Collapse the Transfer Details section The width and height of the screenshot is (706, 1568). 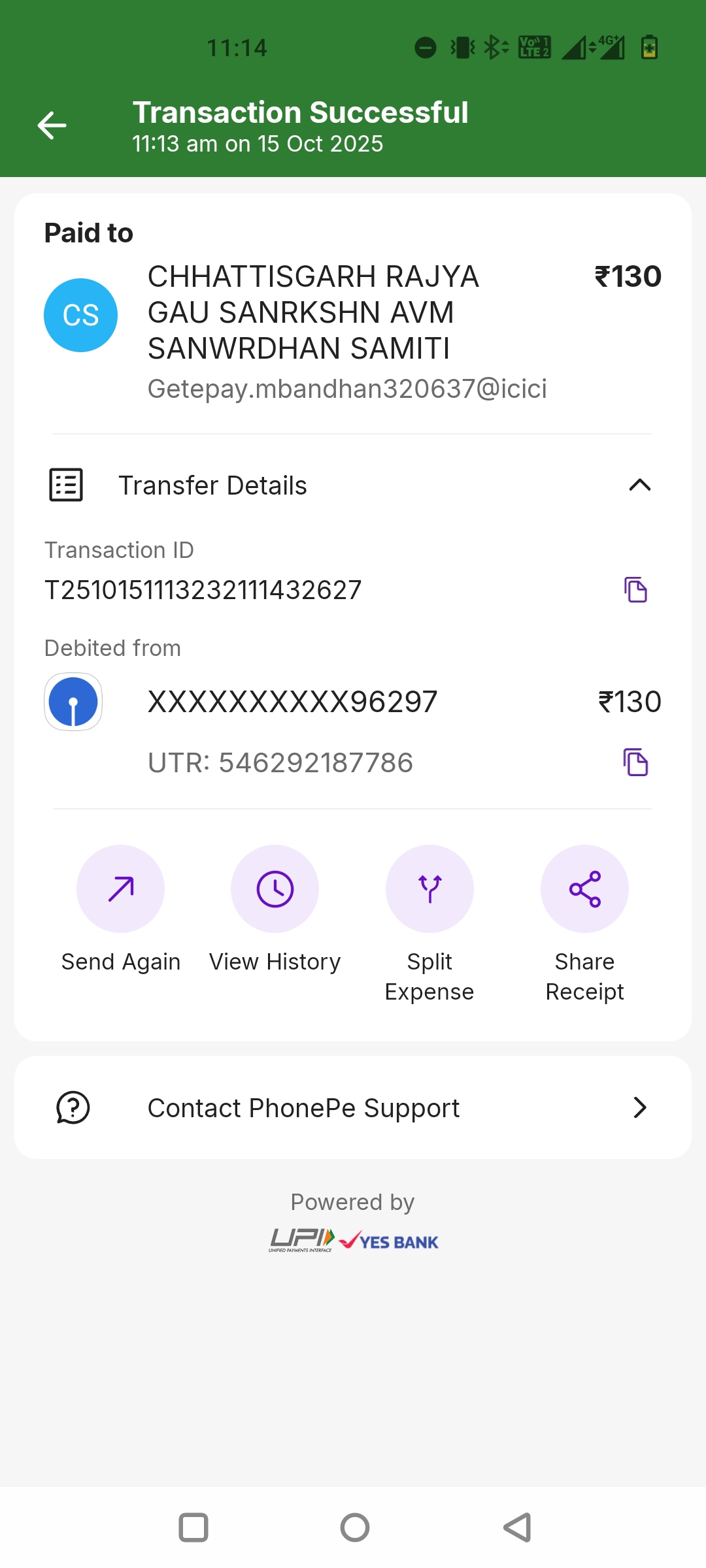(639, 485)
